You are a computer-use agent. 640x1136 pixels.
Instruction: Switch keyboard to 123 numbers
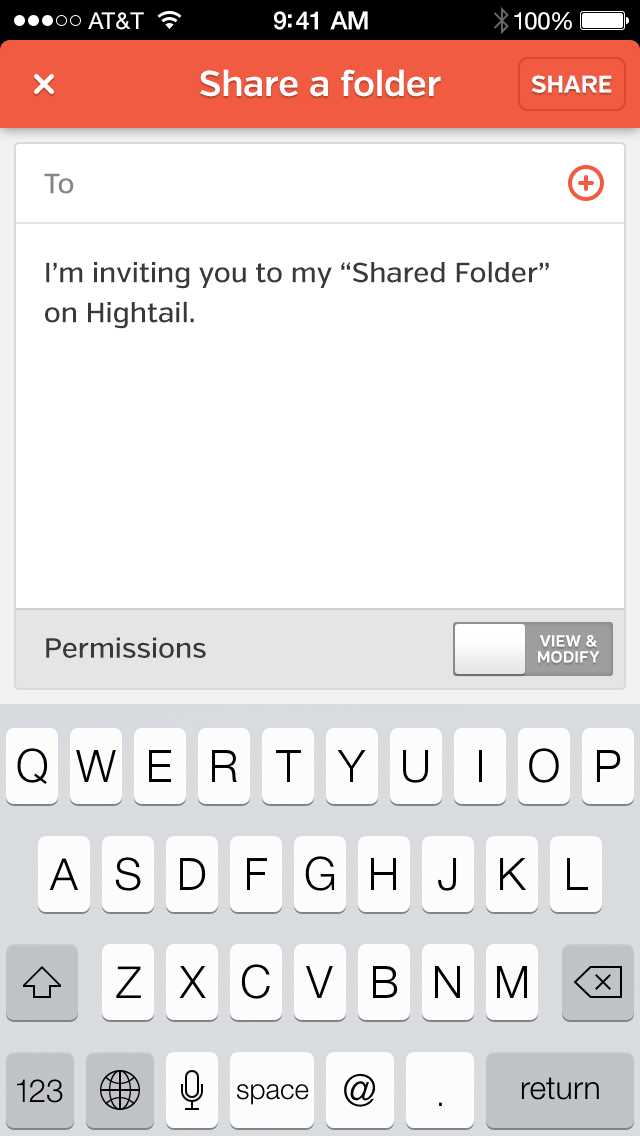coord(40,1089)
